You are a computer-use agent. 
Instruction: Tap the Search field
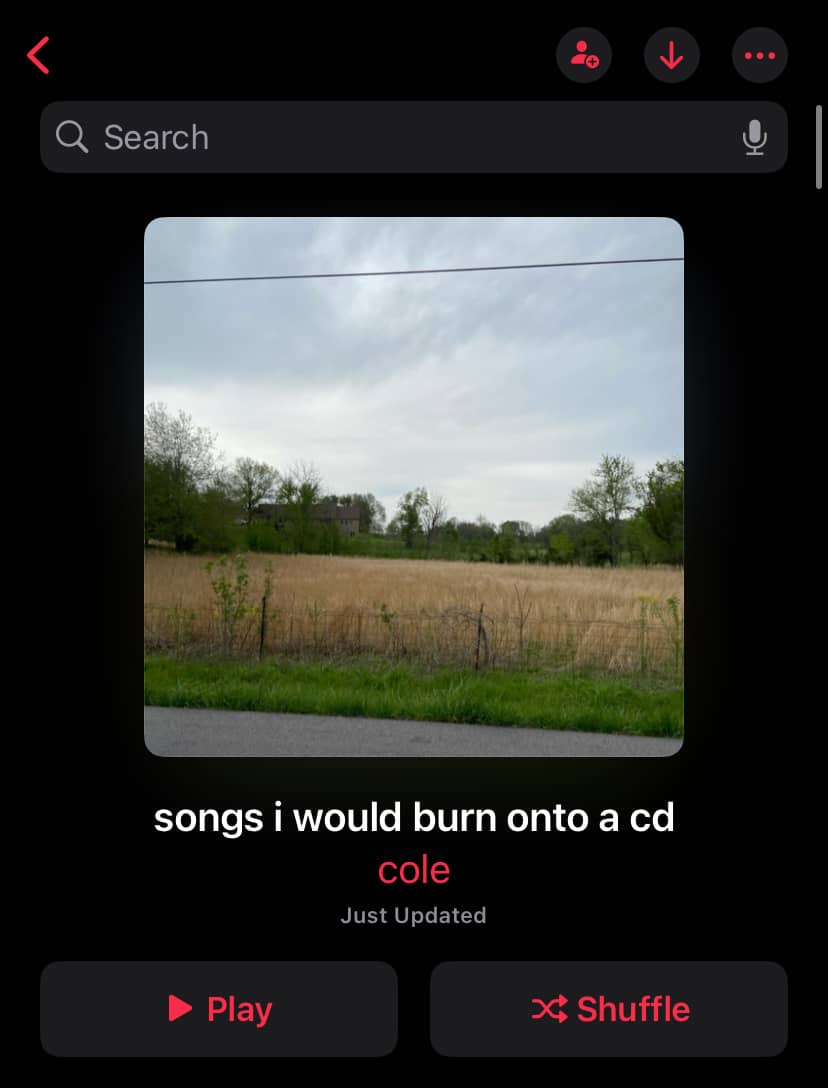click(x=414, y=137)
